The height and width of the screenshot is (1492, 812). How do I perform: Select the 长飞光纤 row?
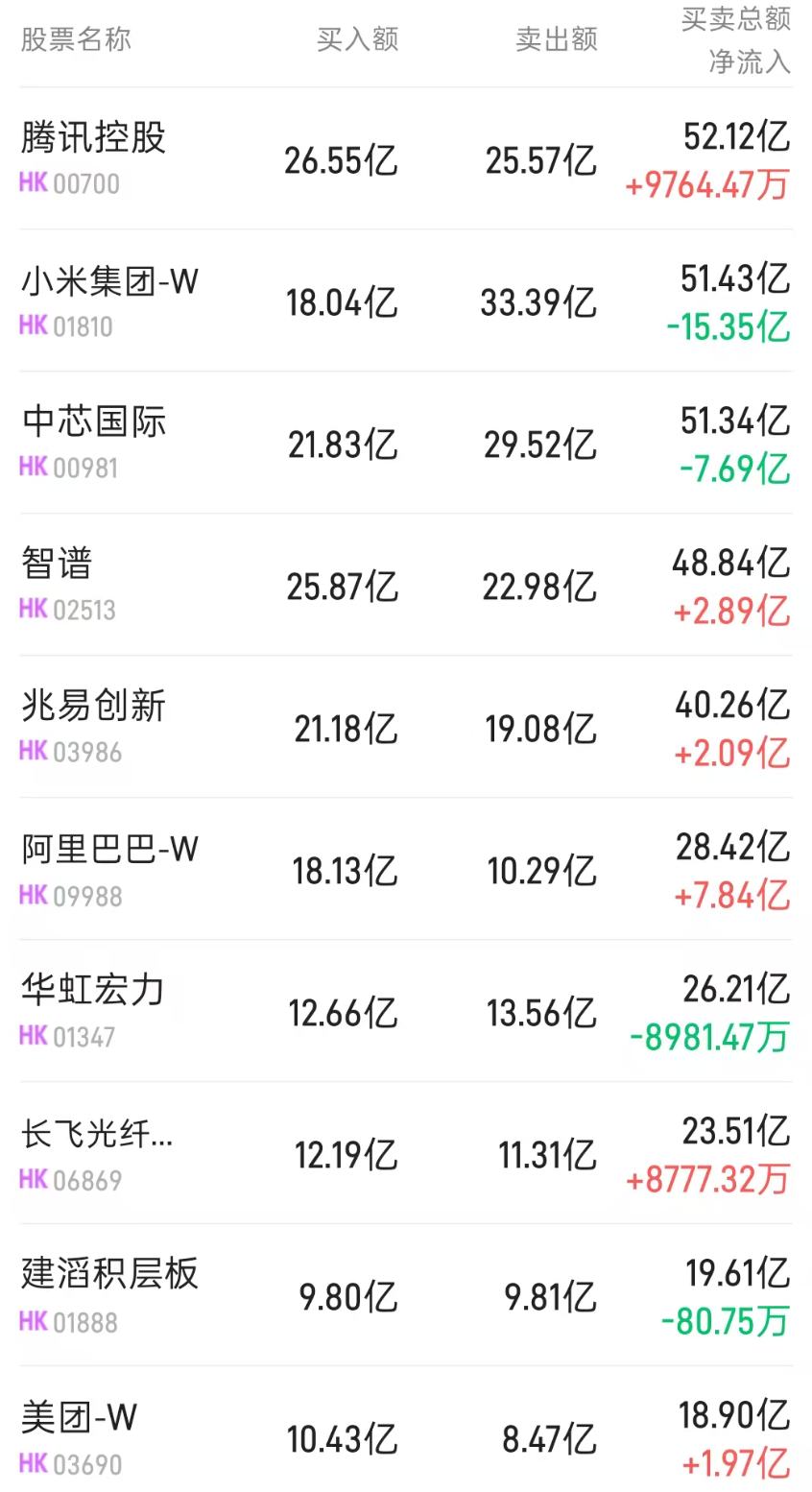click(x=406, y=1153)
